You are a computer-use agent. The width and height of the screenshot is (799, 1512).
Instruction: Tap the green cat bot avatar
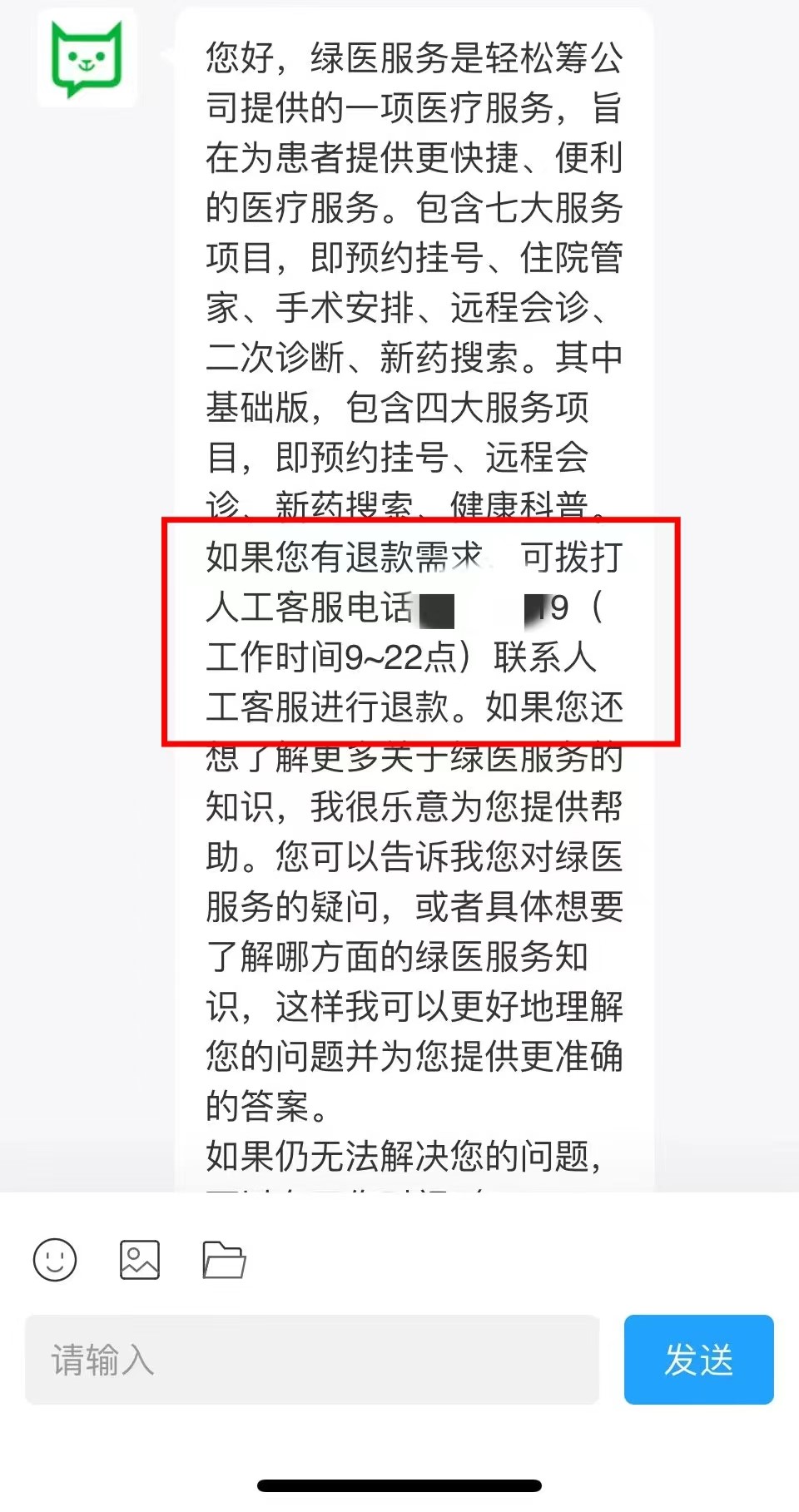pyautogui.click(x=87, y=58)
